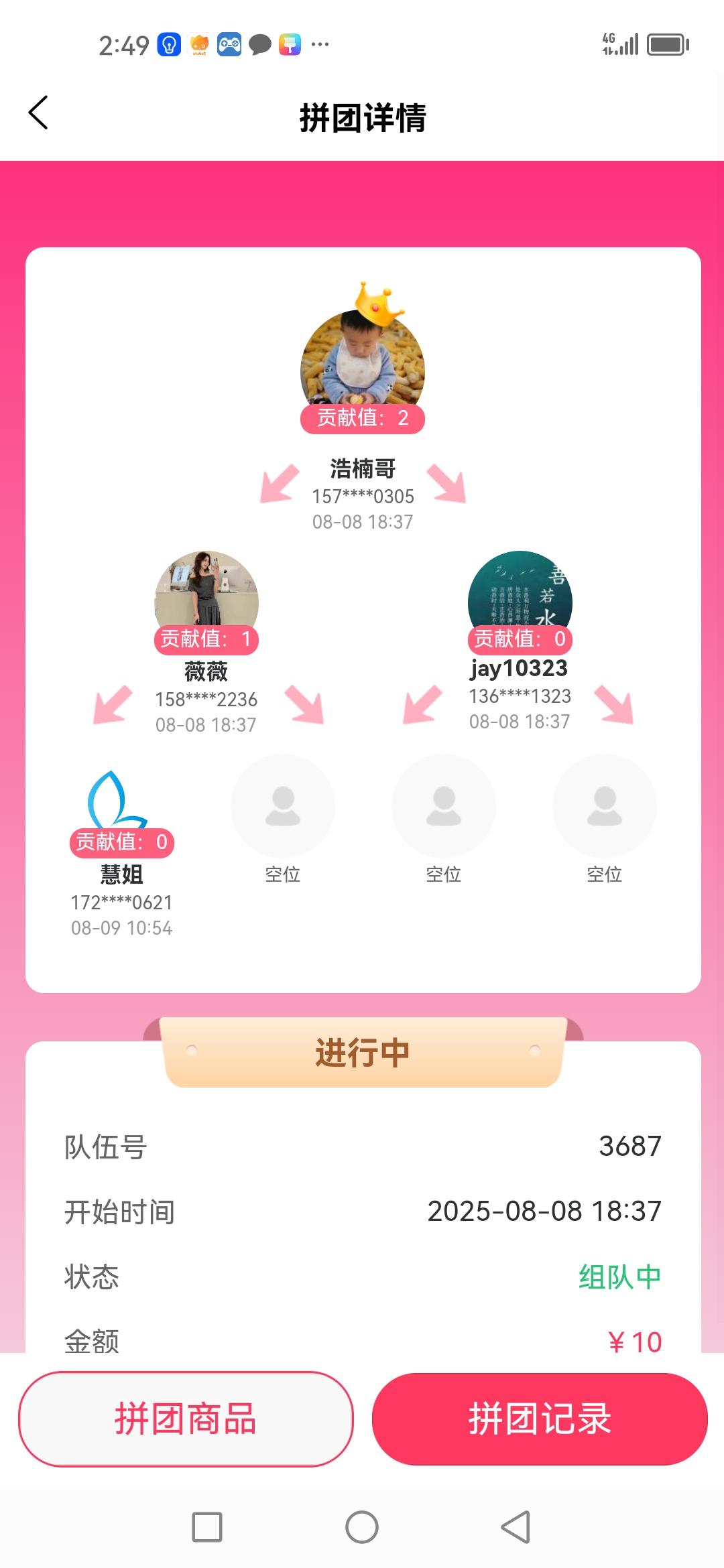724x1568 pixels.
Task: Open the system recent apps view
Action: click(207, 1527)
